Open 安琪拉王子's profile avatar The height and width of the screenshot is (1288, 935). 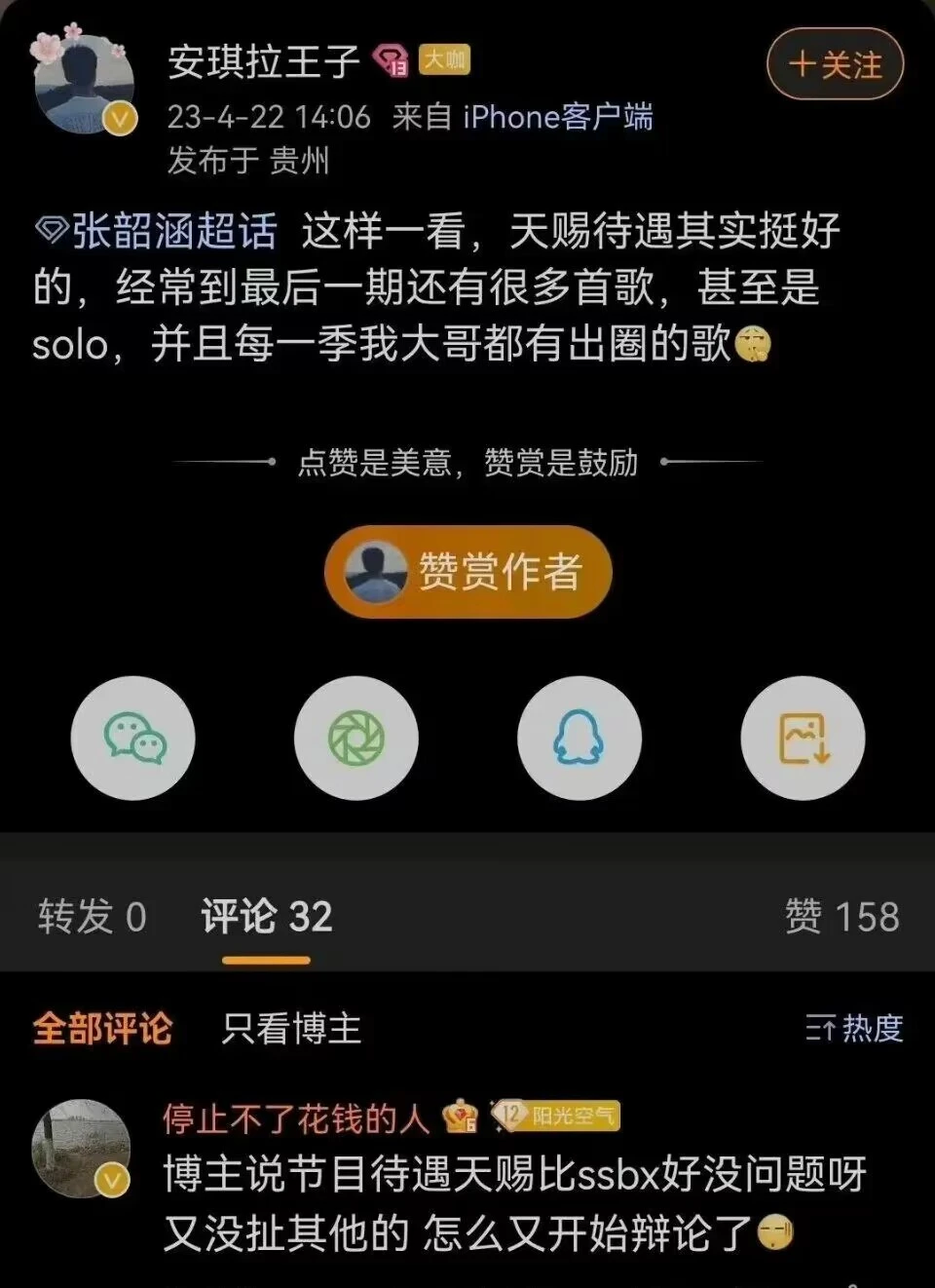point(84,85)
